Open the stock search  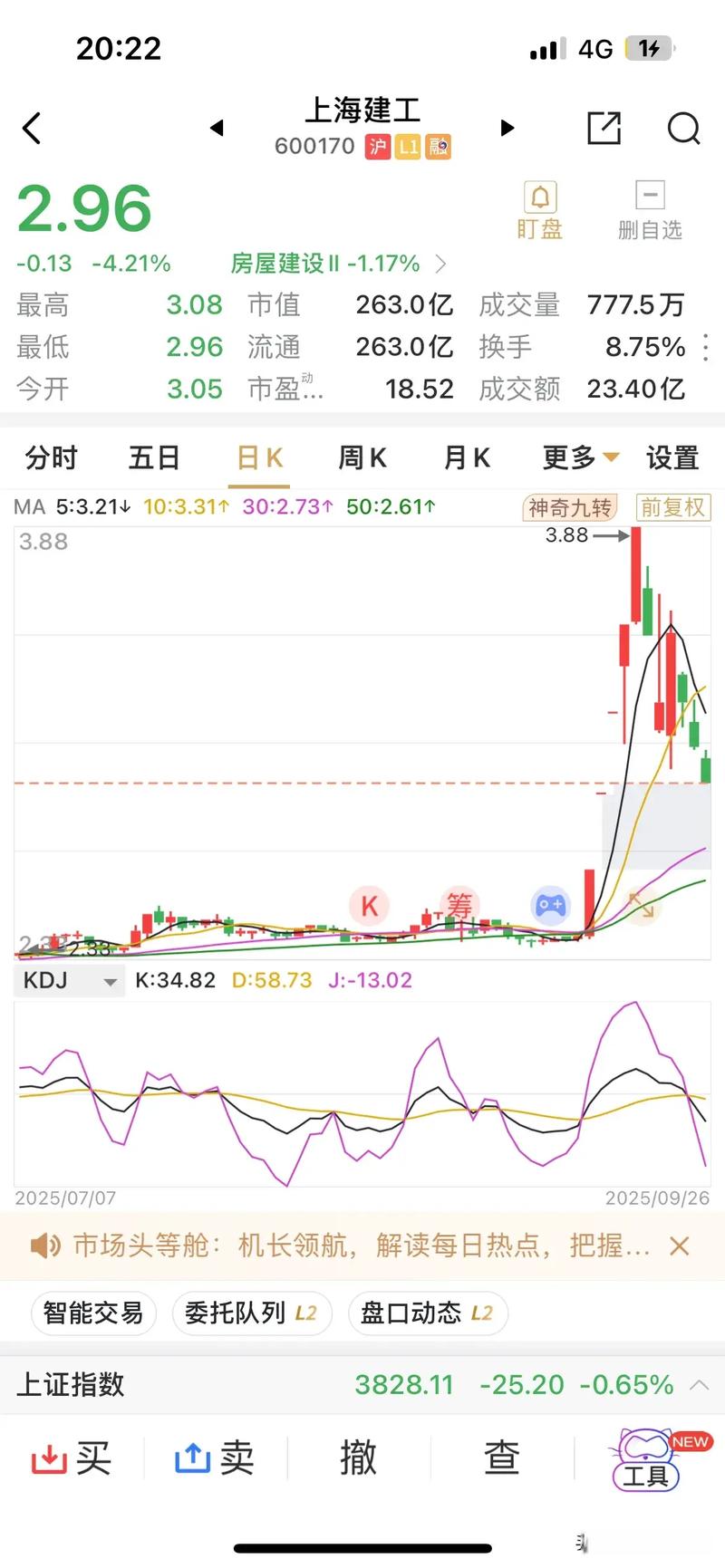(x=683, y=129)
